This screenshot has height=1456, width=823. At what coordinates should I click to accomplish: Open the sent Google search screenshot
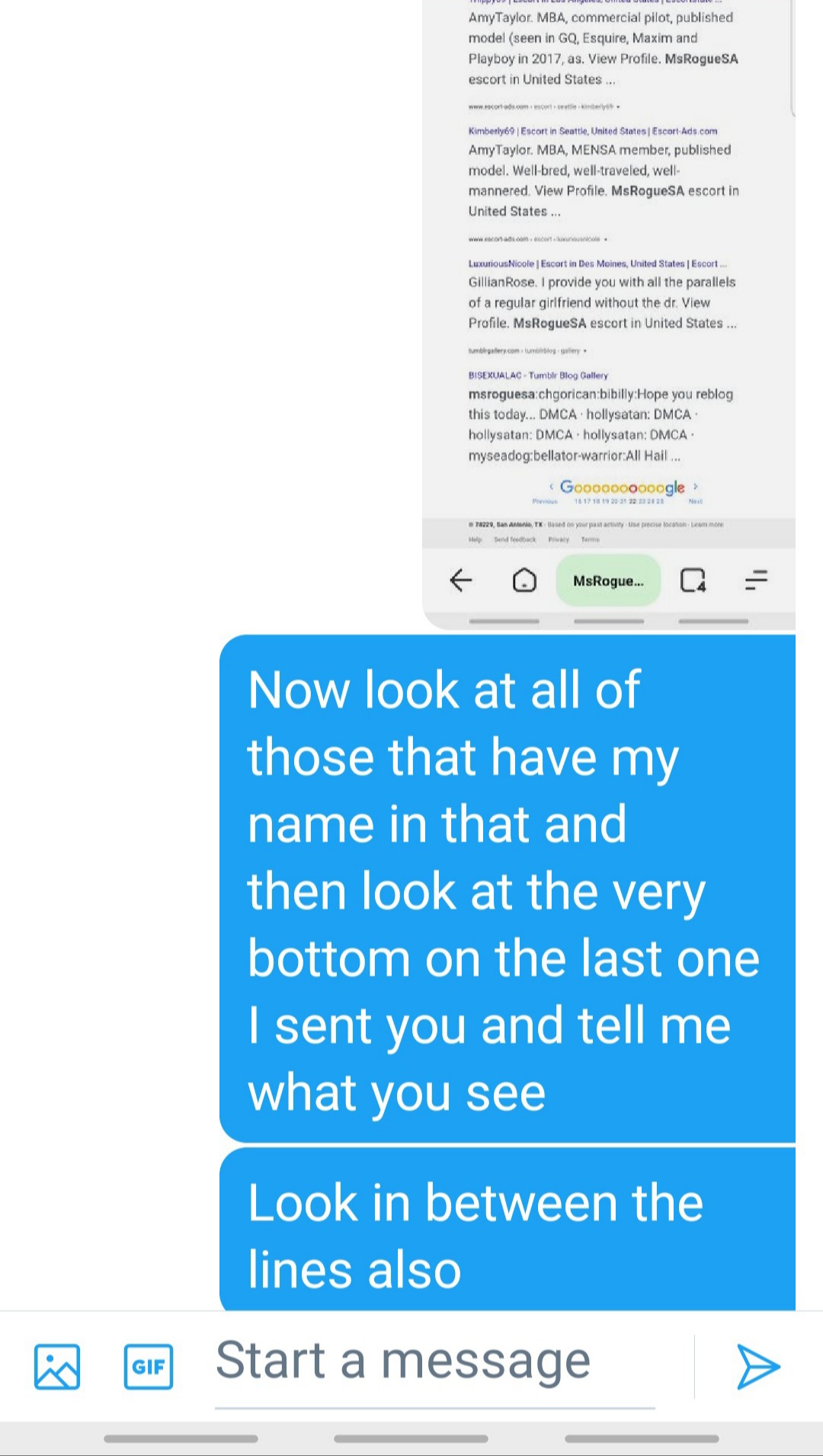pos(608,305)
